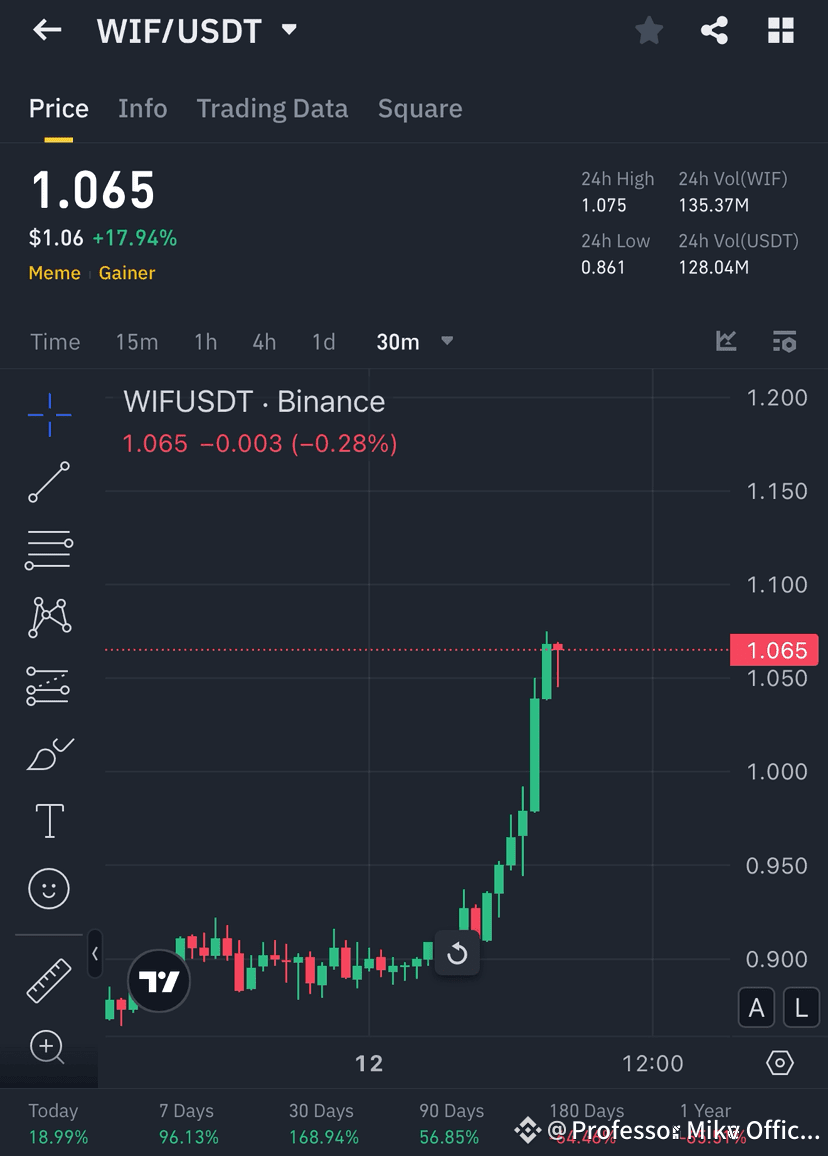The width and height of the screenshot is (828, 1156).
Task: Switch to the Trading Data tab
Action: point(272,108)
